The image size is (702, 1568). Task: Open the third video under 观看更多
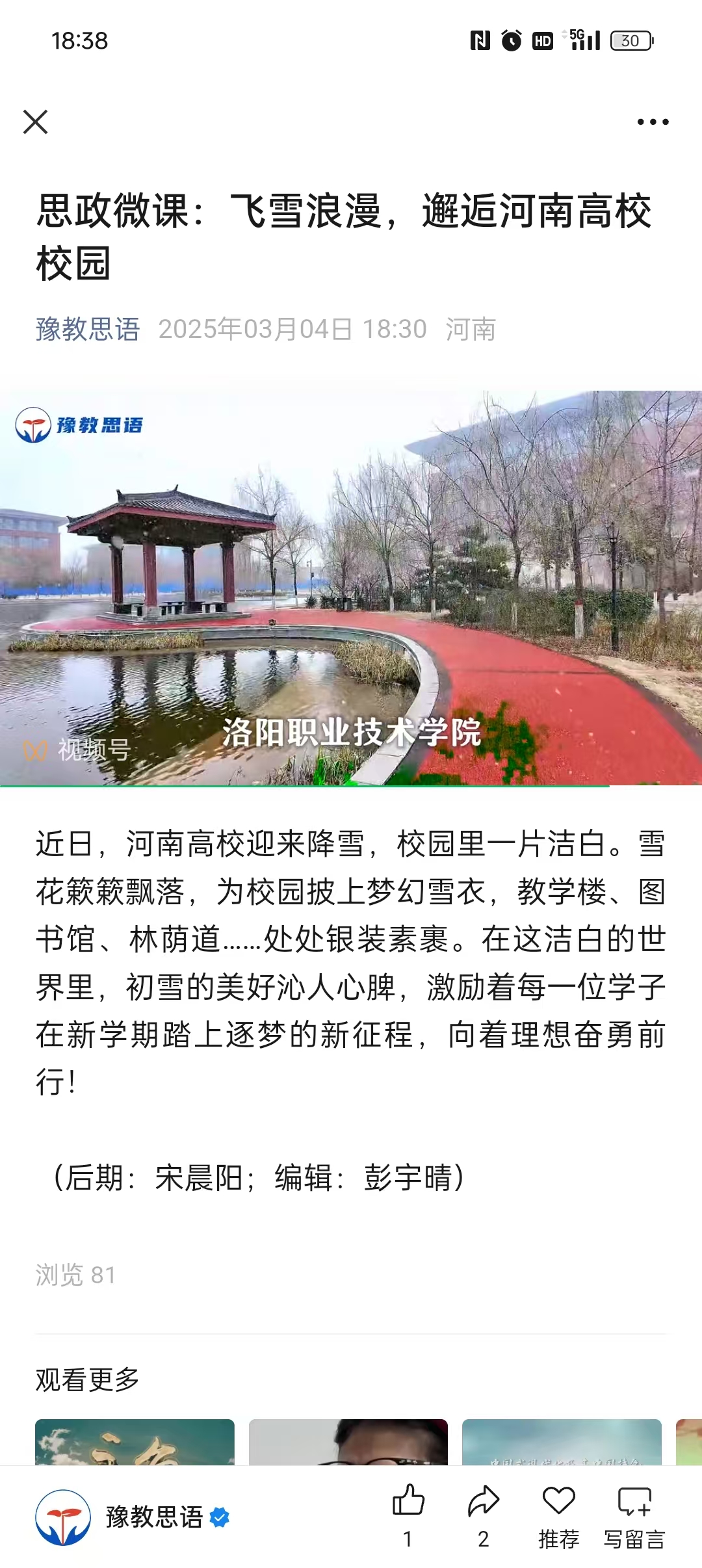562,1442
